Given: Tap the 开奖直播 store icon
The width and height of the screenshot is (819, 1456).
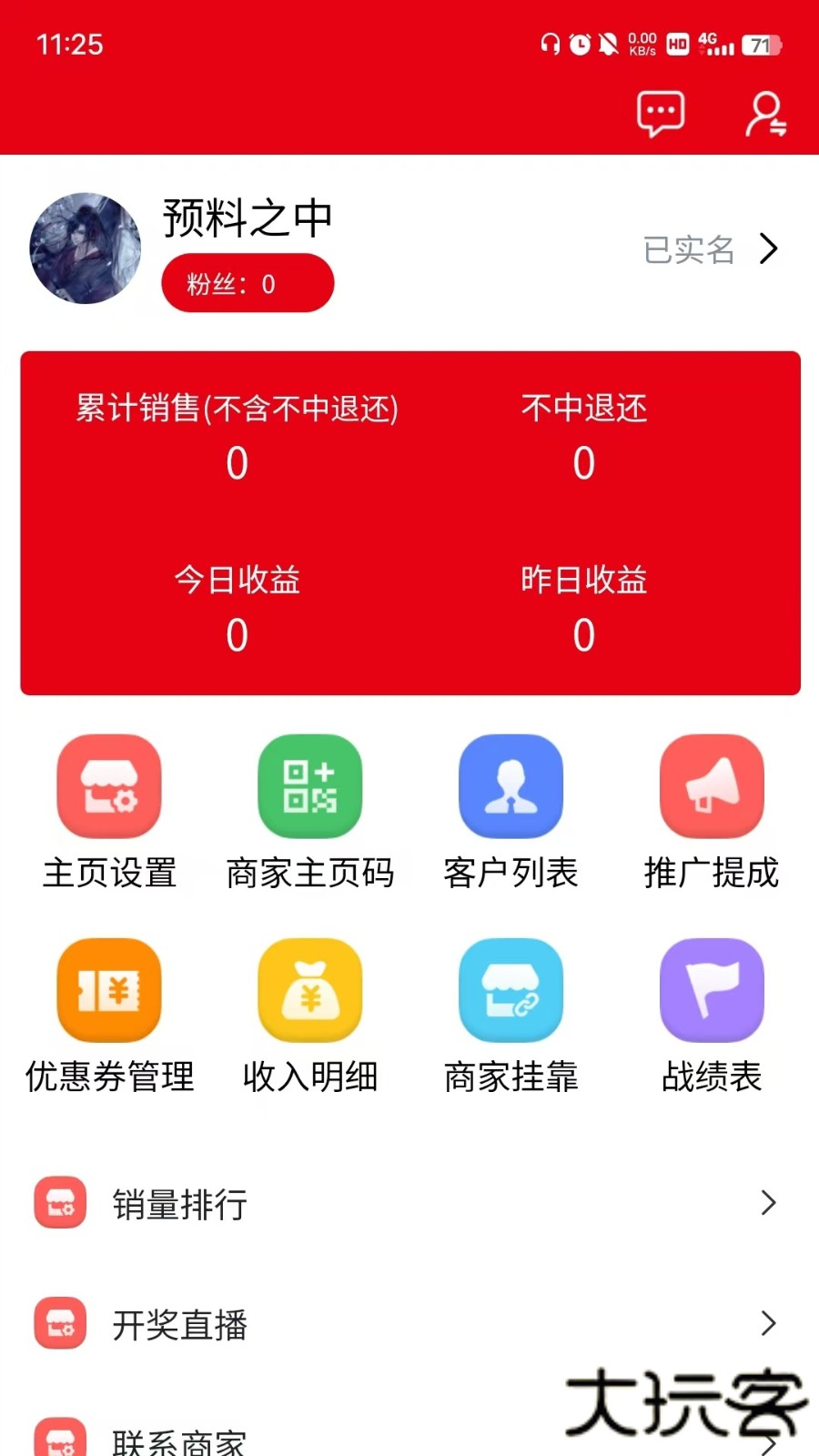Looking at the screenshot, I should tap(59, 1325).
